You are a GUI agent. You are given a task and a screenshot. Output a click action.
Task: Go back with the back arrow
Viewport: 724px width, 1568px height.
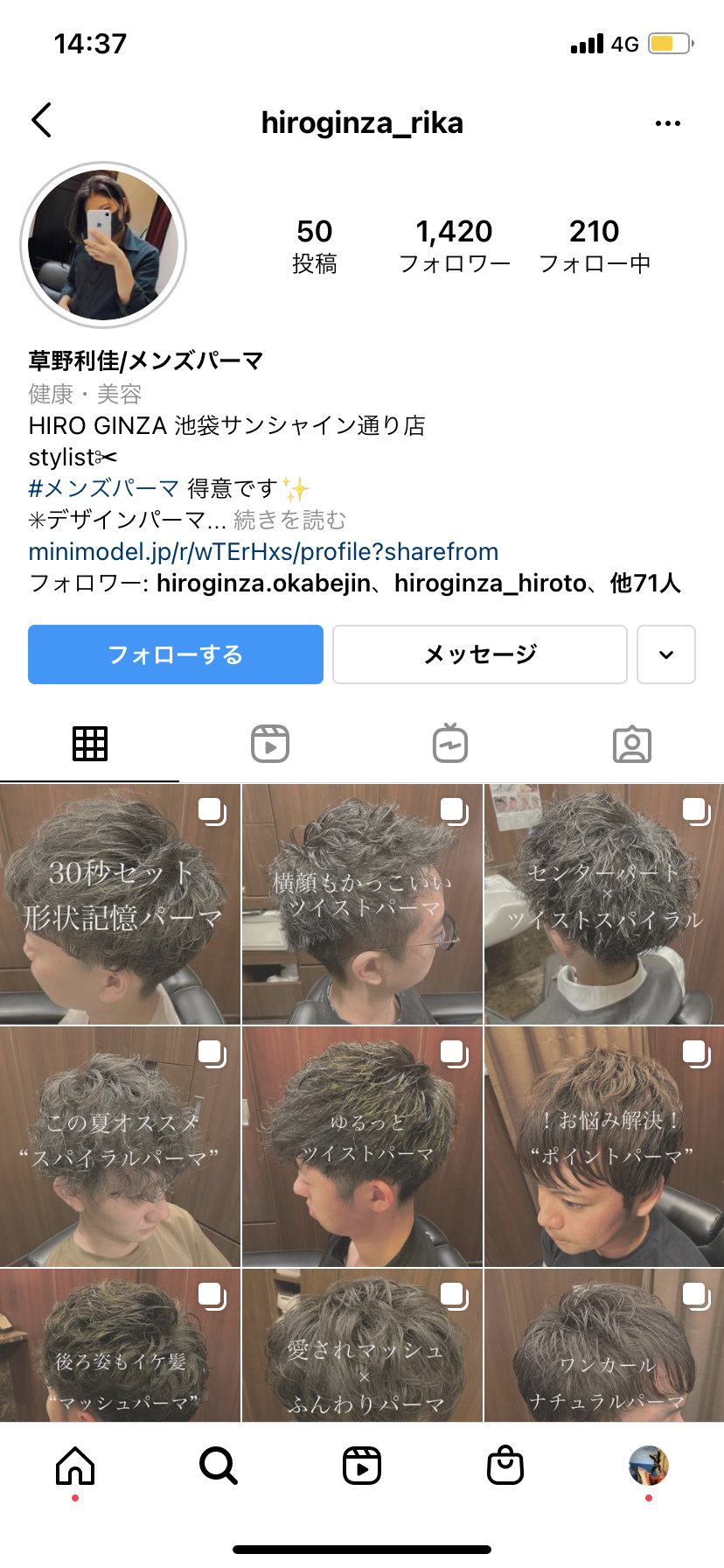point(41,121)
